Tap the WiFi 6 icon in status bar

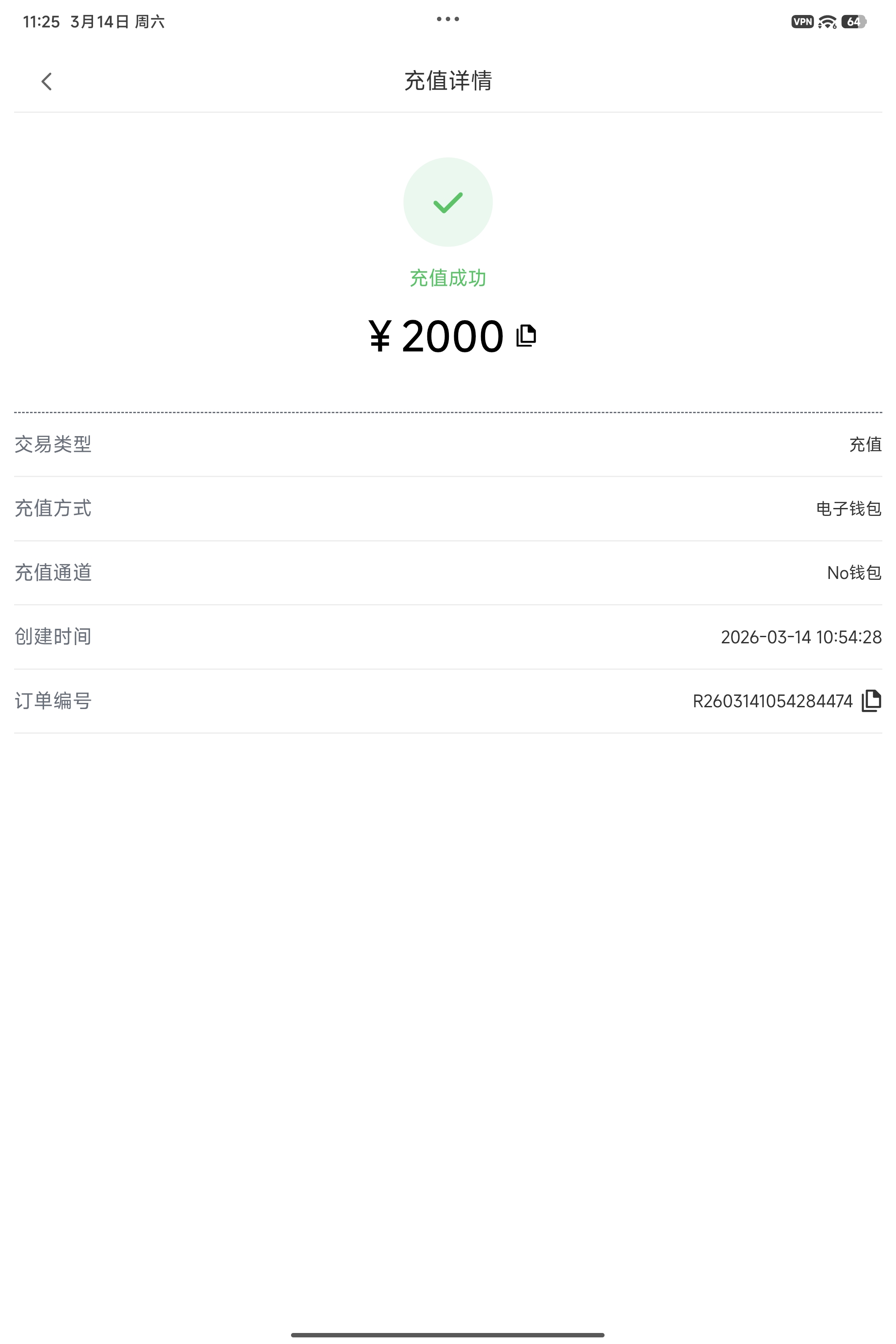pyautogui.click(x=827, y=21)
